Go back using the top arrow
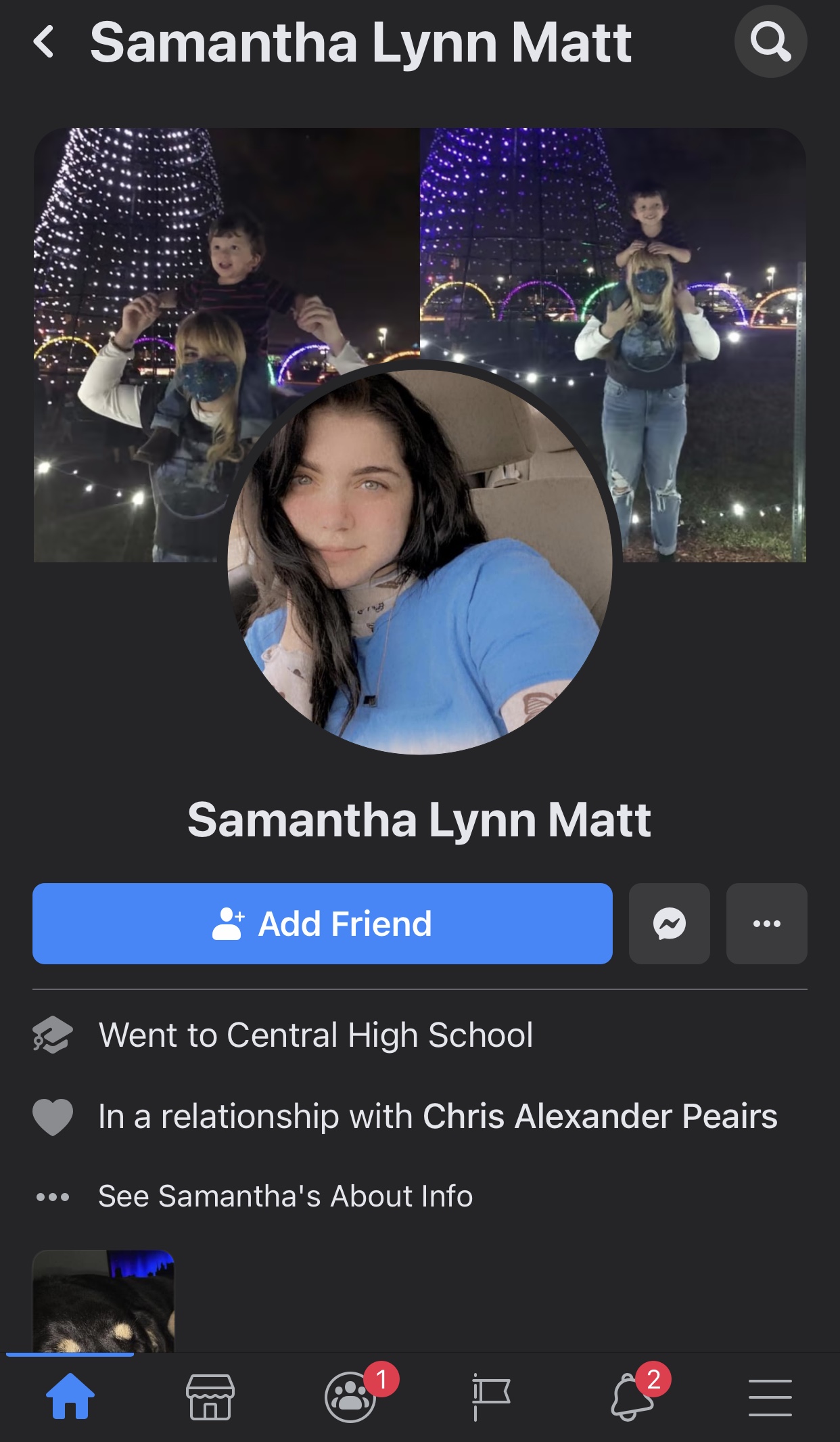 click(x=44, y=42)
